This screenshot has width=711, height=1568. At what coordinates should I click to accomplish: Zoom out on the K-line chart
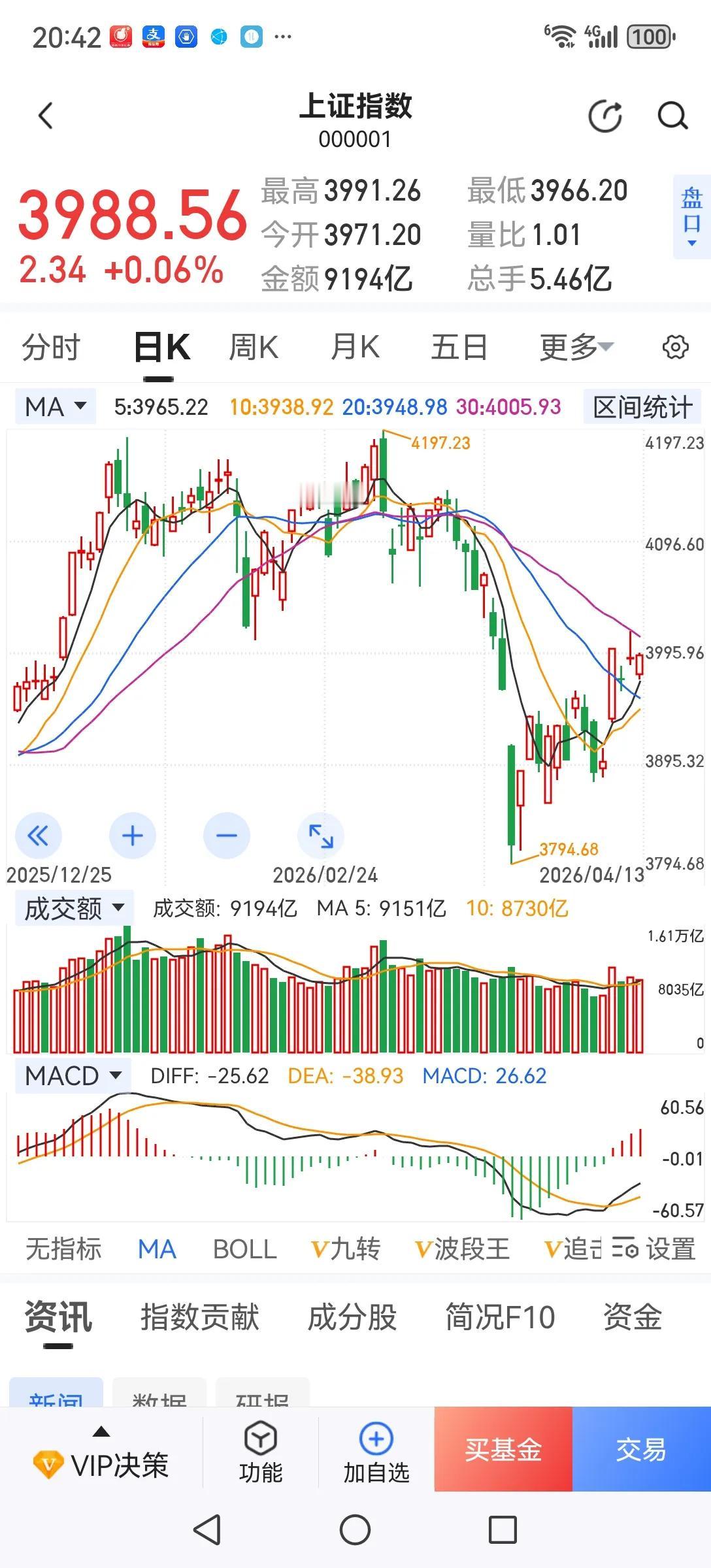(x=225, y=835)
